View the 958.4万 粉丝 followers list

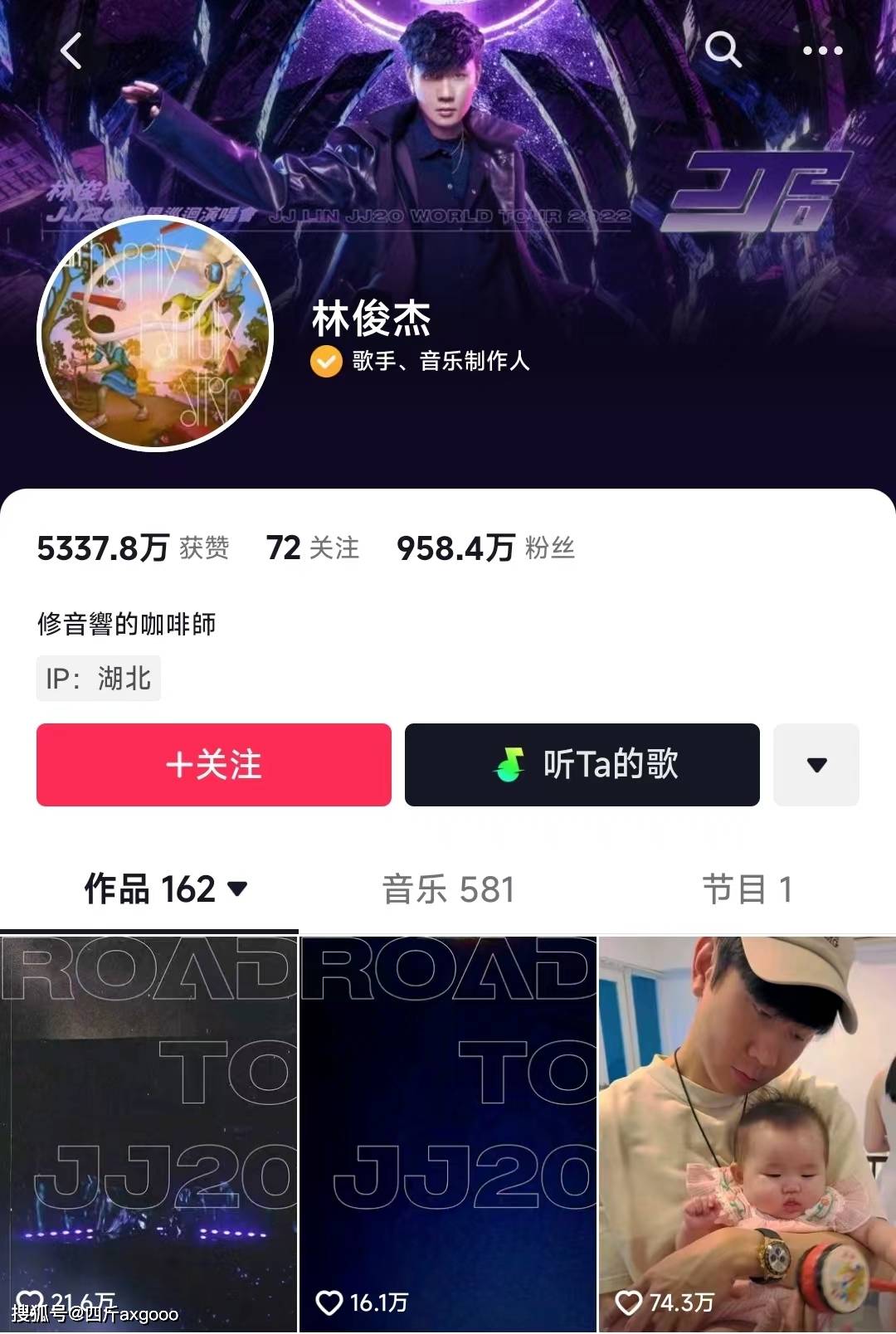click(485, 548)
